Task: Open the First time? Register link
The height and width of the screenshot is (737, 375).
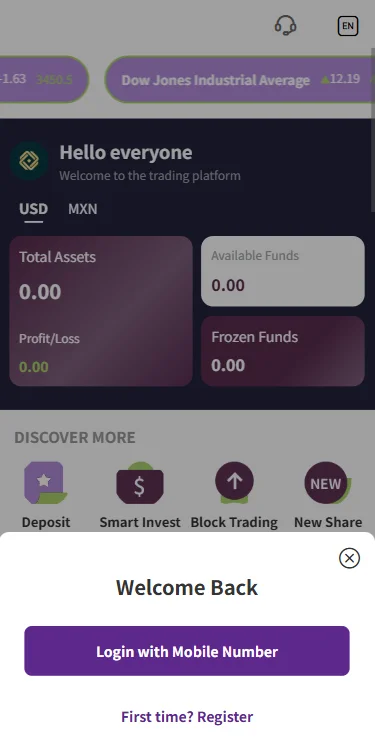Action: [x=187, y=717]
